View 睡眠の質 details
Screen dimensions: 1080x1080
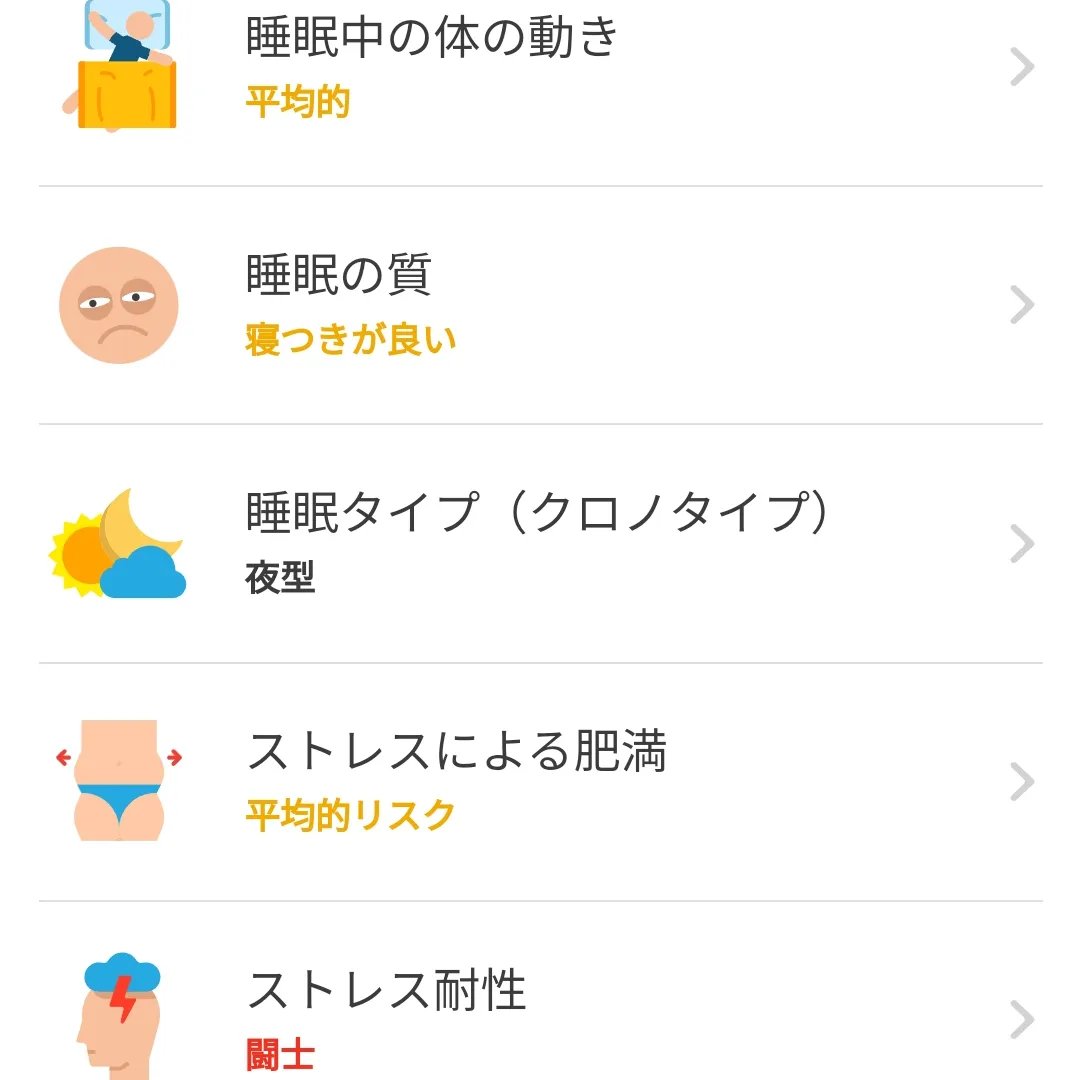tap(540, 305)
